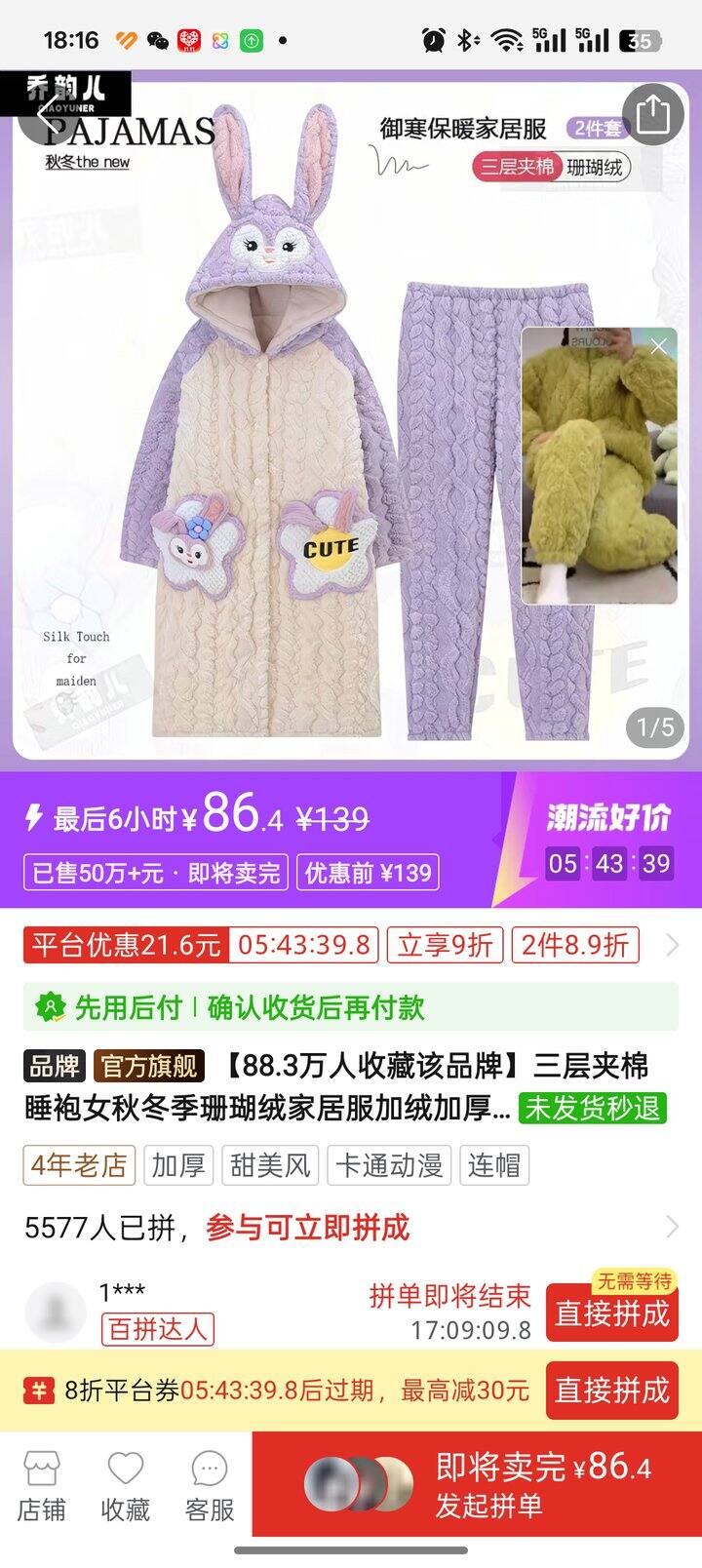The image size is (702, 1568).
Task: Tap the 官方旗舰 official flagship badge
Action: coord(150,1066)
